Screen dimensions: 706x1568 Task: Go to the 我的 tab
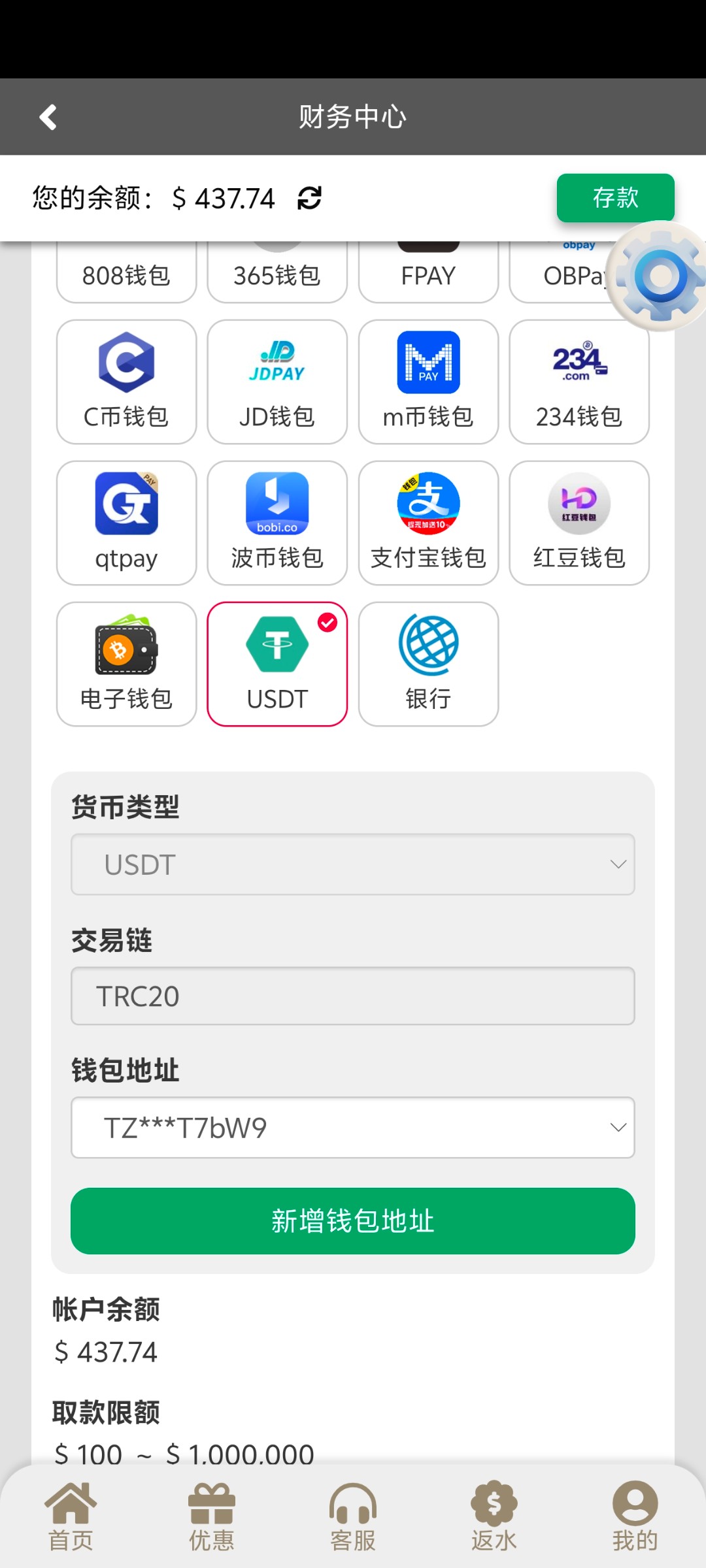(x=635, y=1516)
